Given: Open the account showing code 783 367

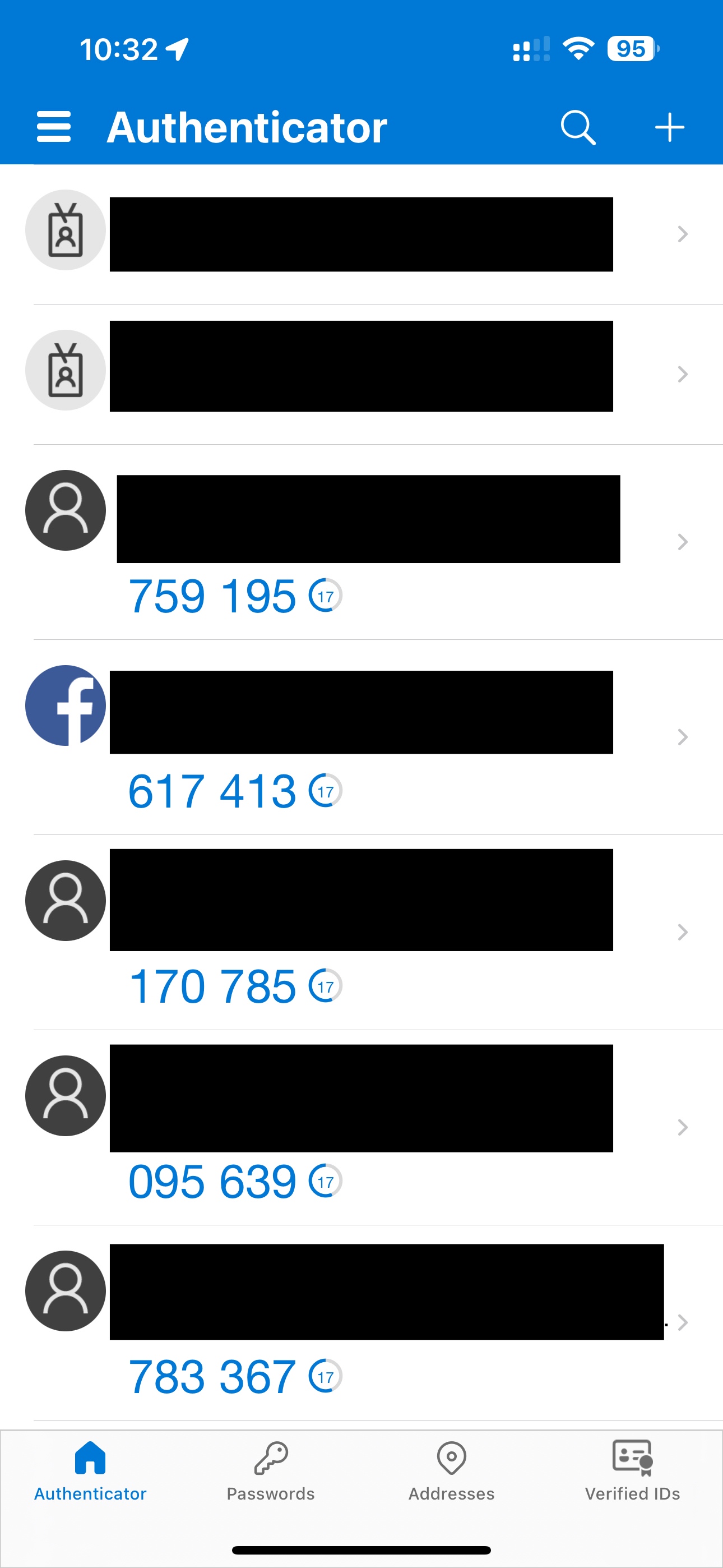Looking at the screenshot, I should click(365, 1322).
